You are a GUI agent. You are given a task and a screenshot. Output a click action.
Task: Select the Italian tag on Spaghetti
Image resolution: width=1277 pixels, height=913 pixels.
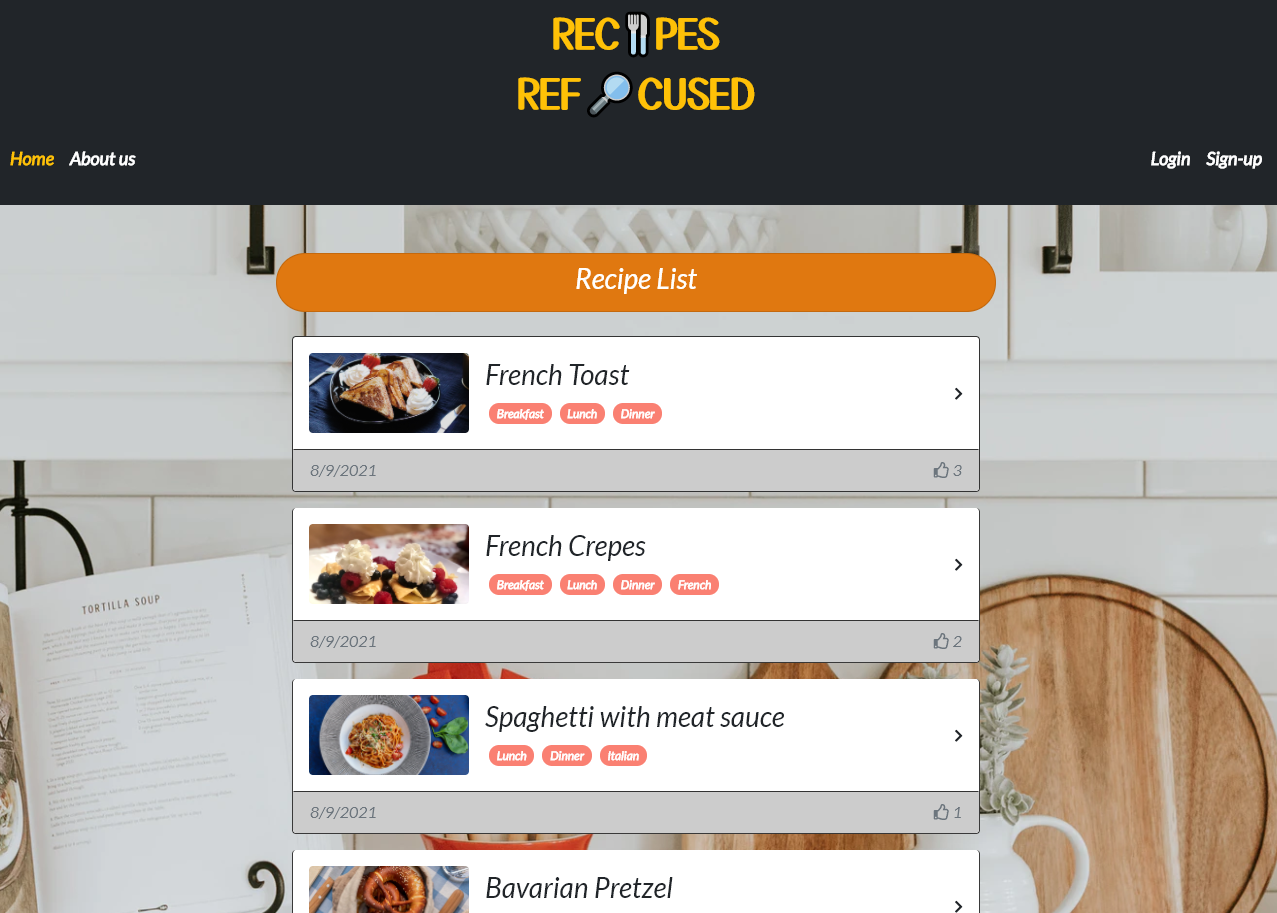click(623, 756)
